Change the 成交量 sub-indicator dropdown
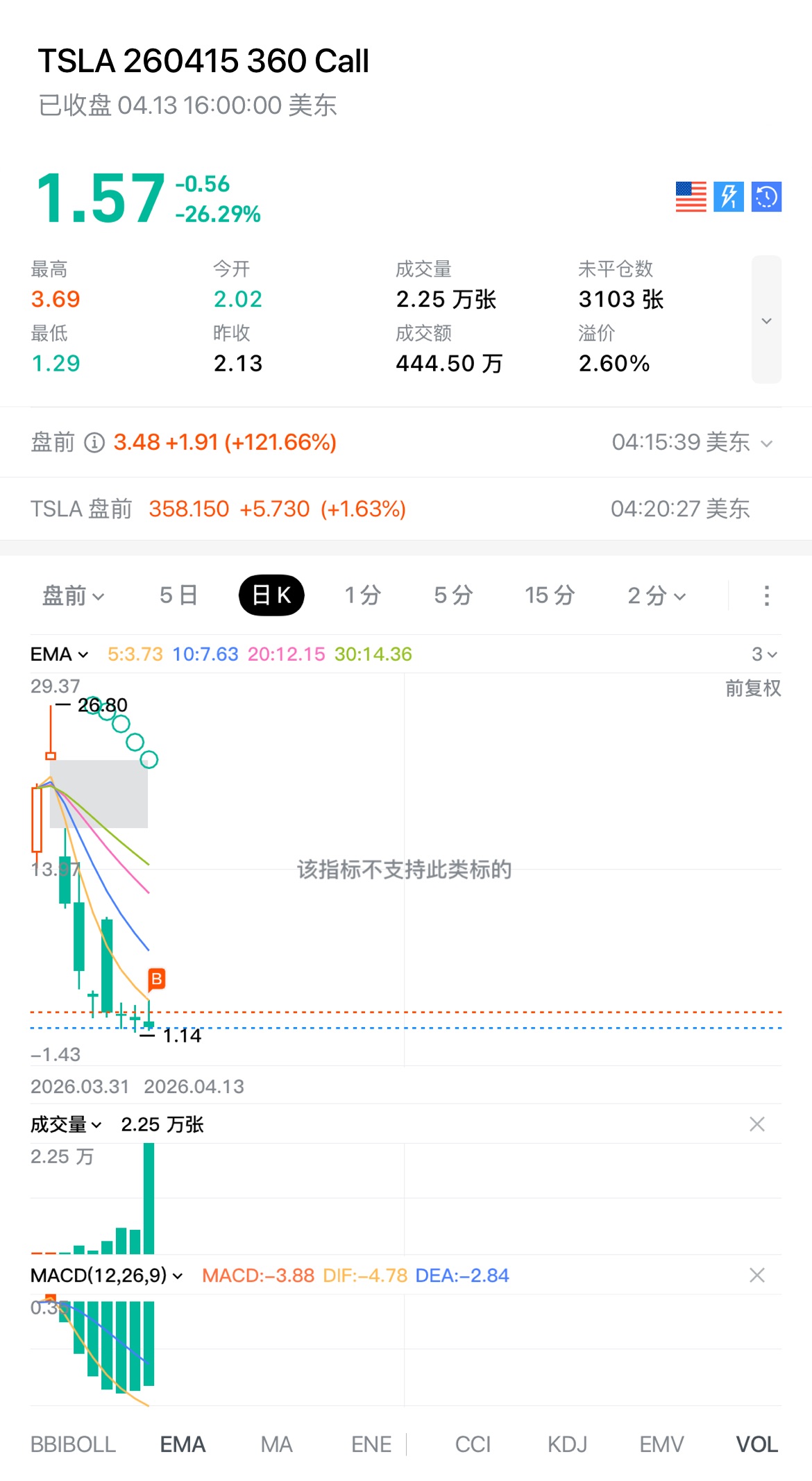Viewport: 812px width, 1481px height. pos(66,1124)
